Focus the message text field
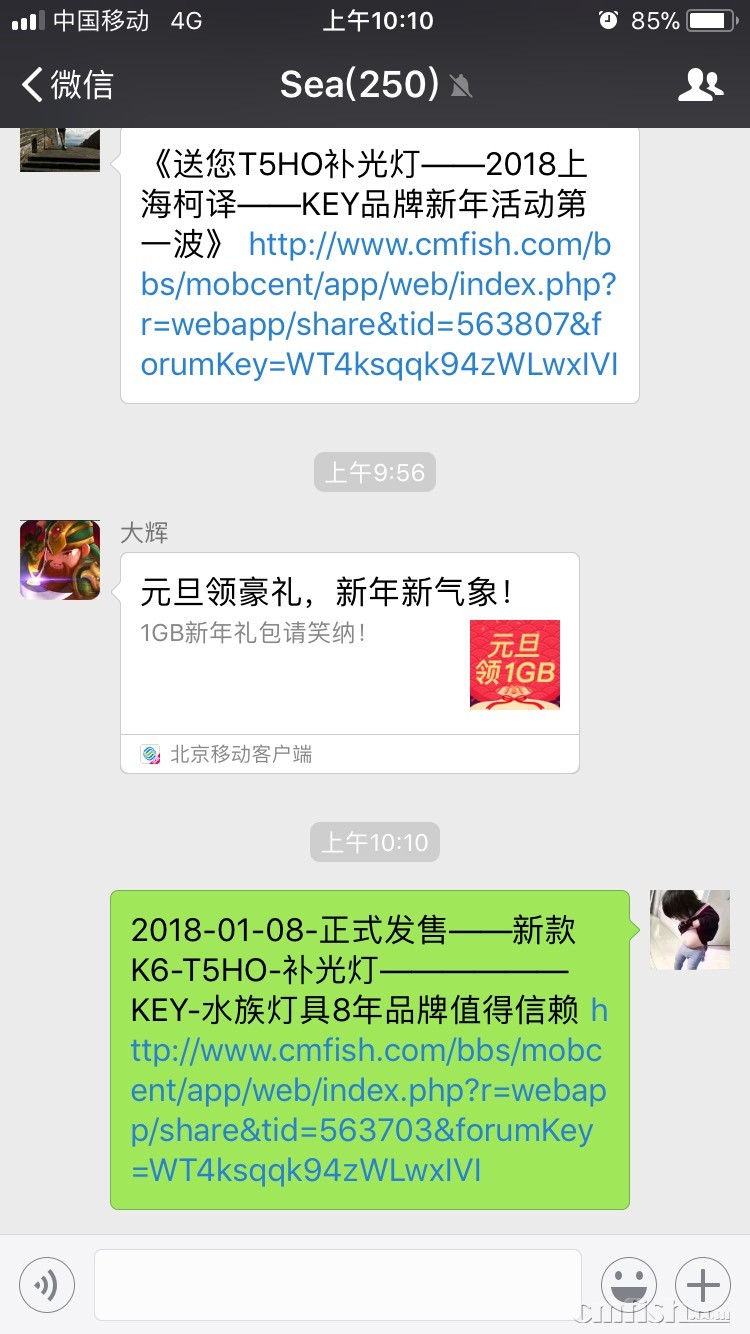The width and height of the screenshot is (750, 1334). point(337,1285)
